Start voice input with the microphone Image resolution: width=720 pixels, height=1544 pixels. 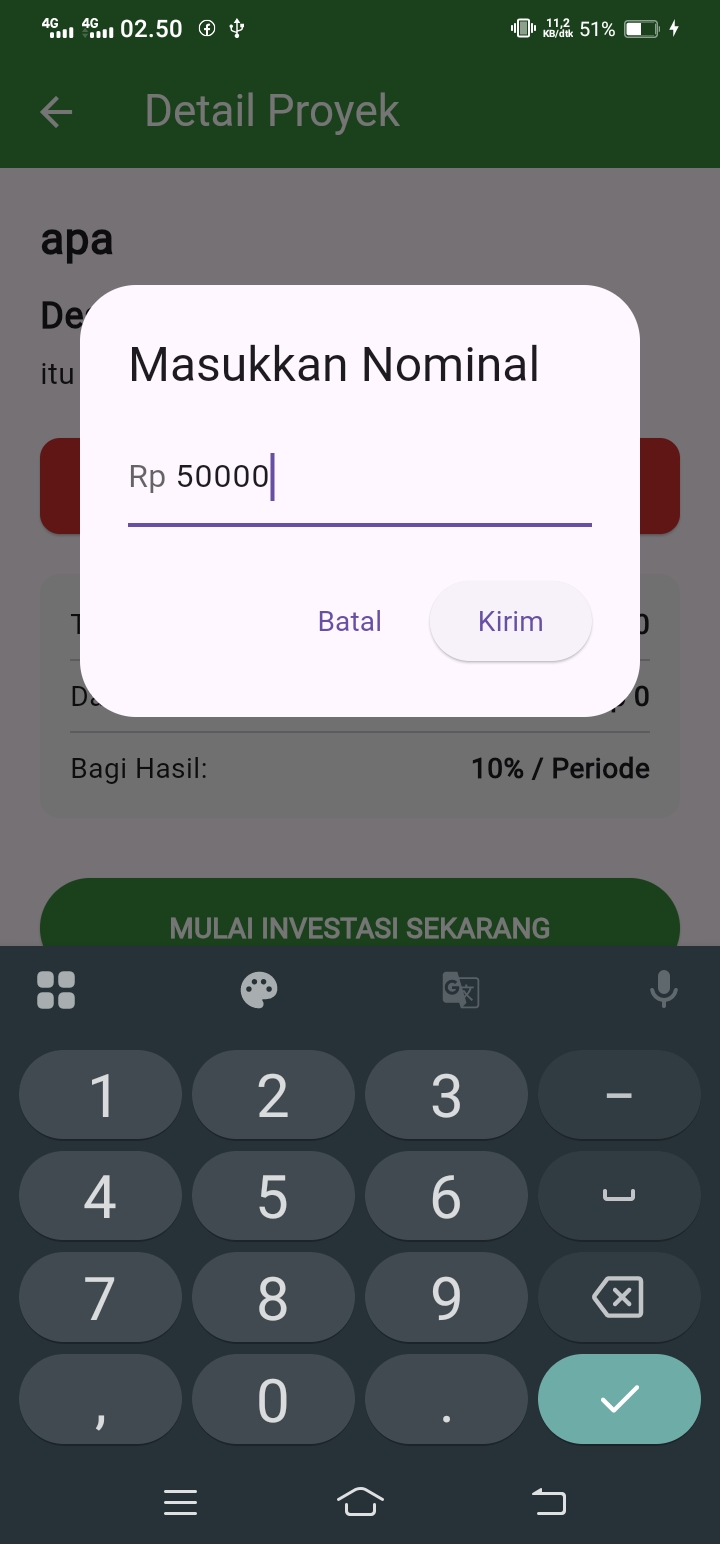(x=663, y=990)
